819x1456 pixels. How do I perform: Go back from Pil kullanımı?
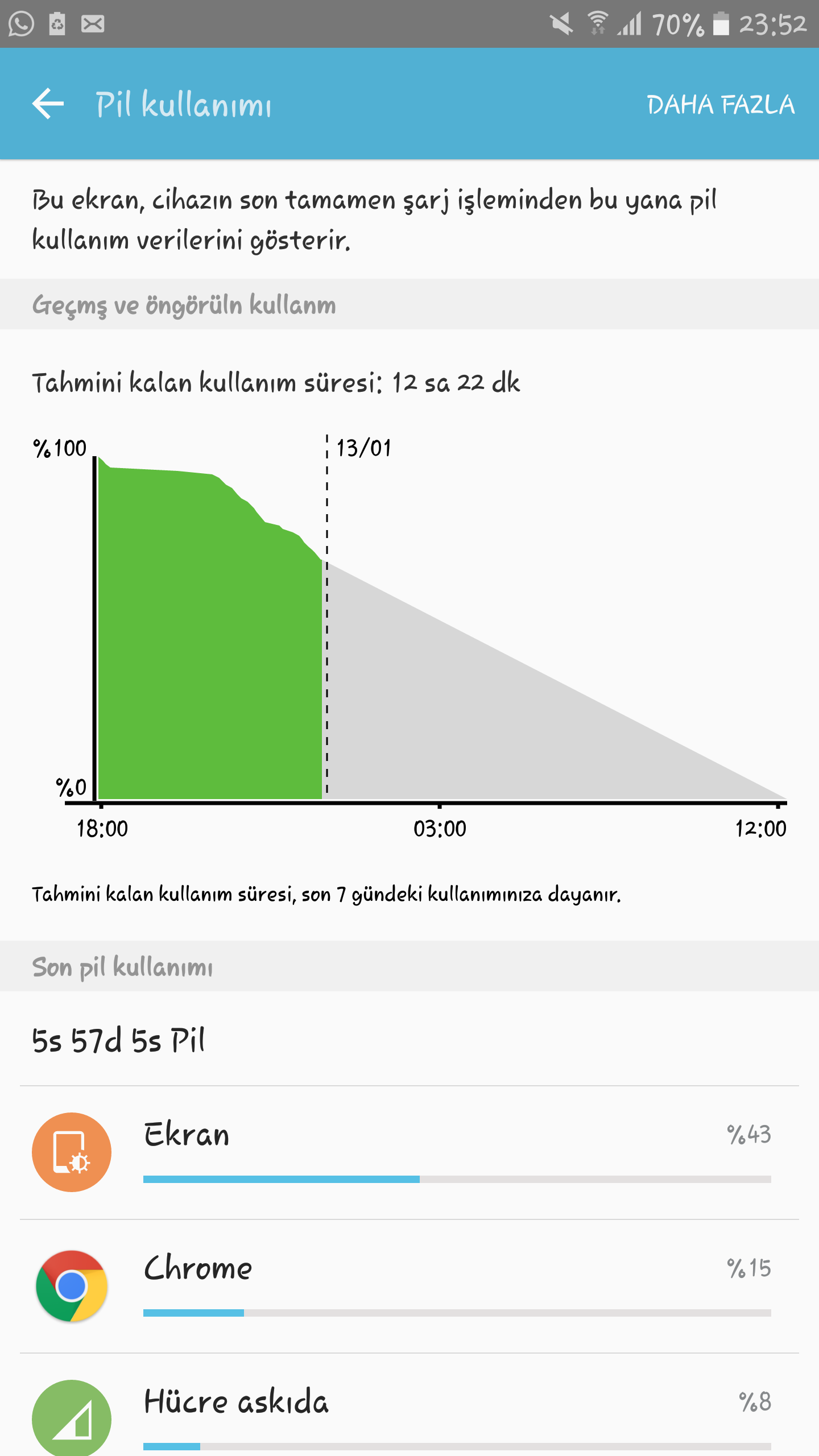tap(48, 104)
